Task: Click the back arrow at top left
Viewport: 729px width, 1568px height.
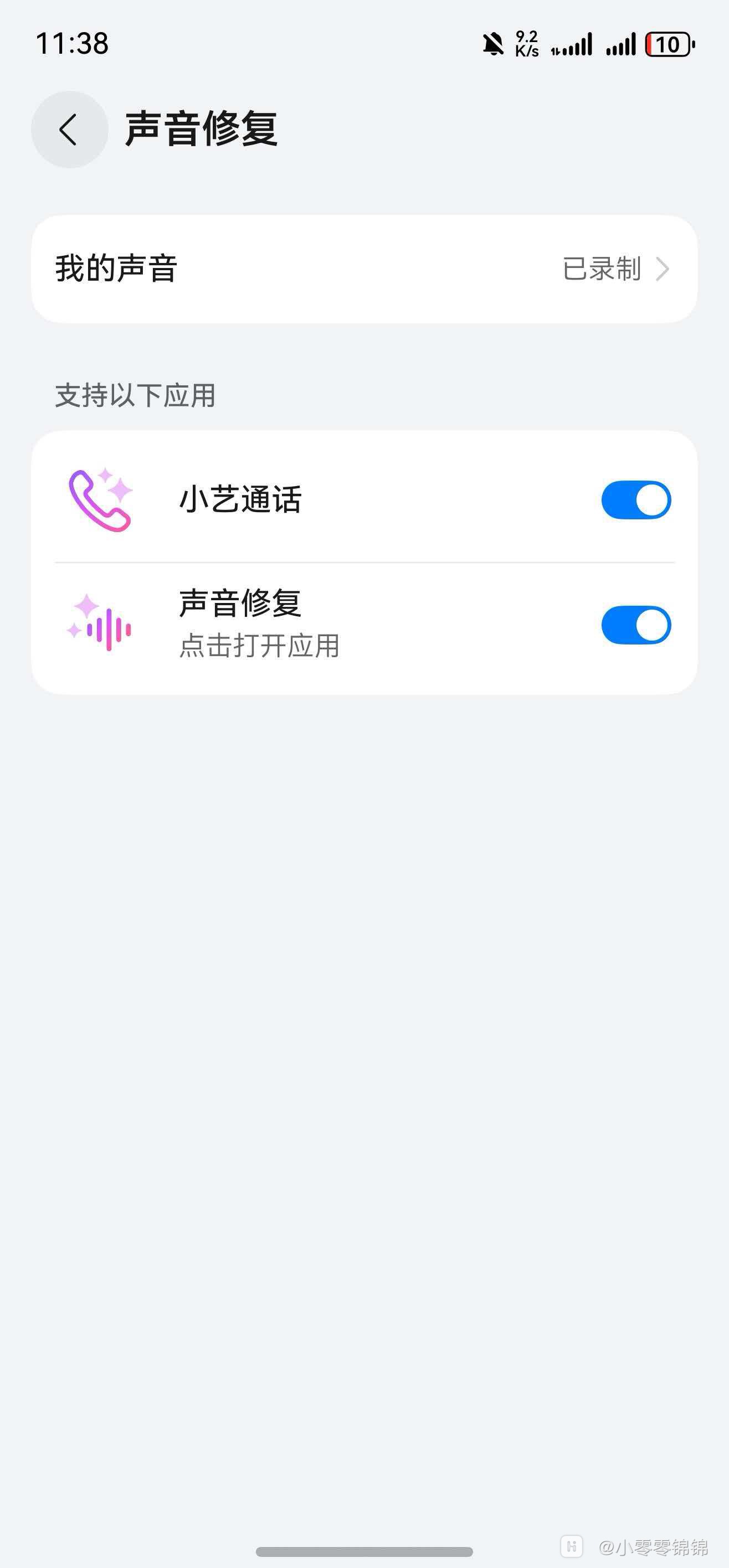Action: tap(69, 128)
